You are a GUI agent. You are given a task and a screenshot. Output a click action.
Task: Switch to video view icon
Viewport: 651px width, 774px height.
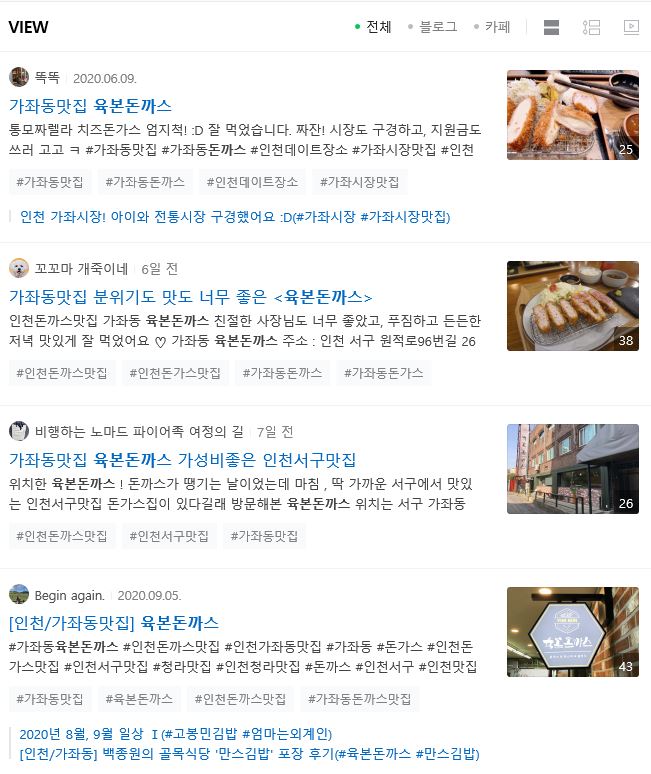631,27
